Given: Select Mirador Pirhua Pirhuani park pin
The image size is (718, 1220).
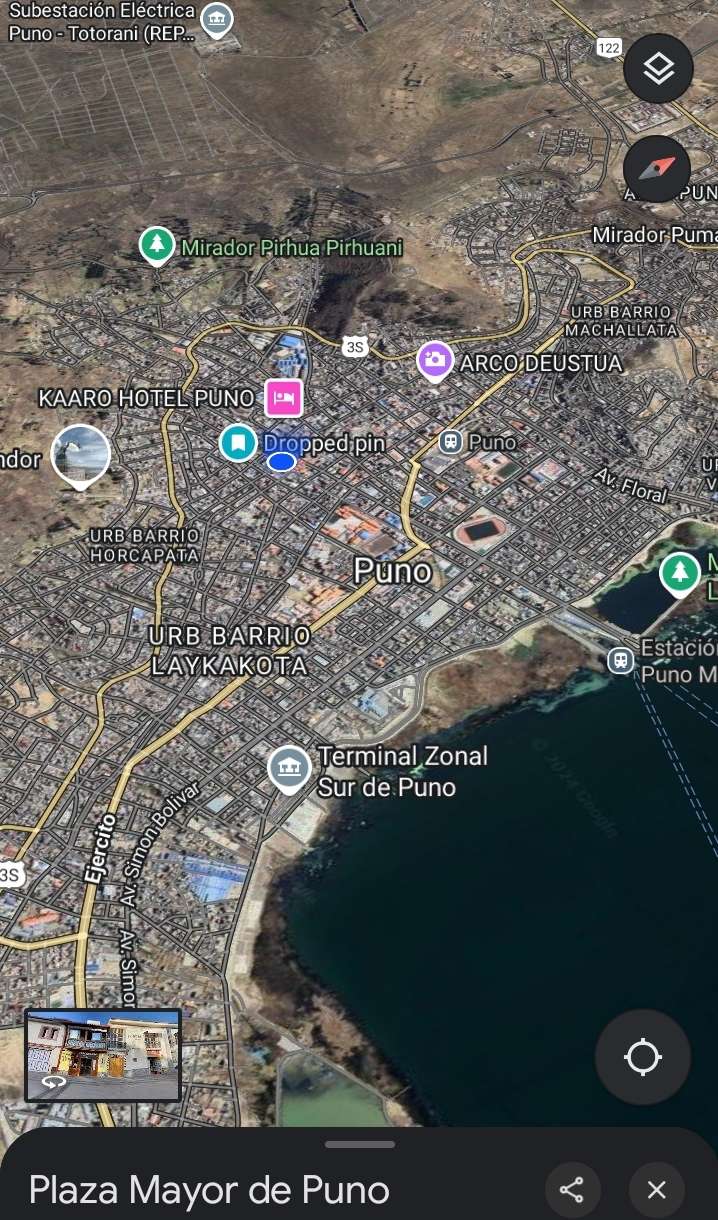Looking at the screenshot, I should 156,245.
